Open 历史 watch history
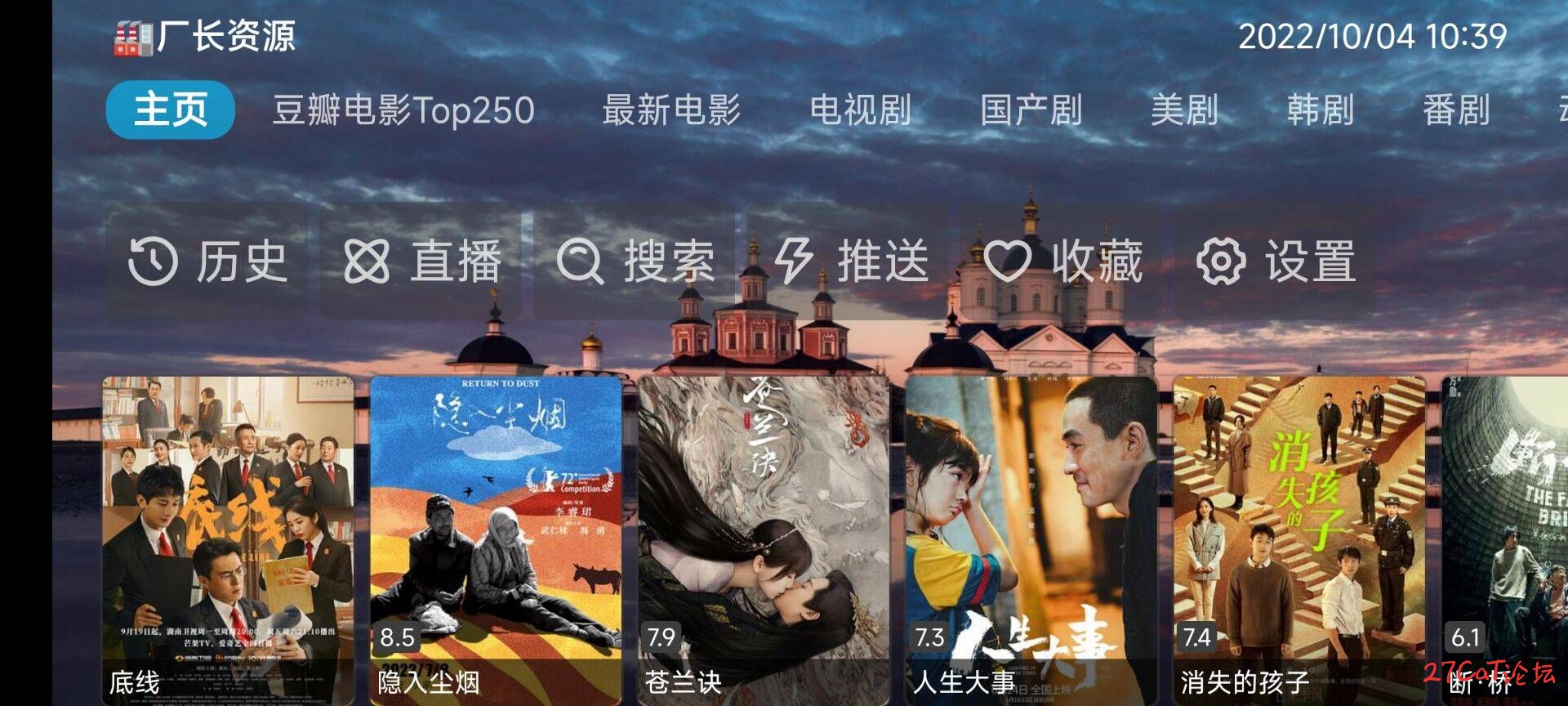The width and height of the screenshot is (1568, 706). pos(207,261)
